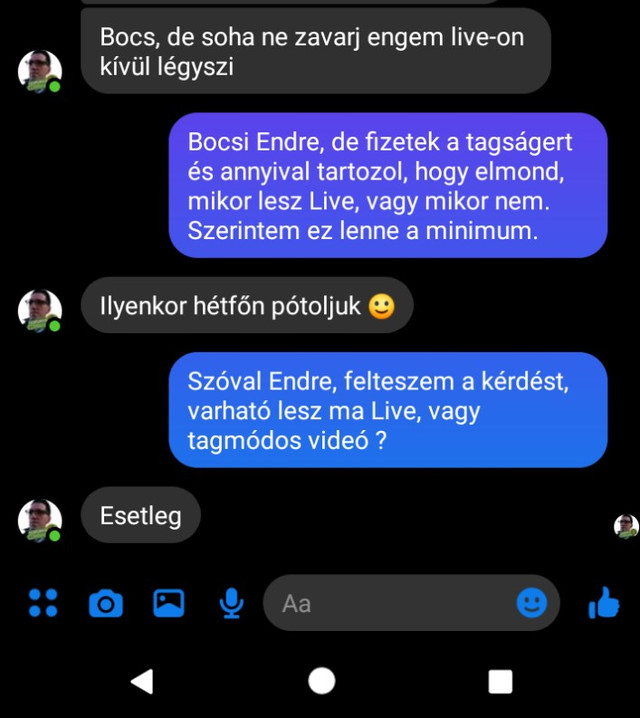Screen dimensions: 640x718
Task: Record a voice message with the microphone
Action: click(231, 603)
